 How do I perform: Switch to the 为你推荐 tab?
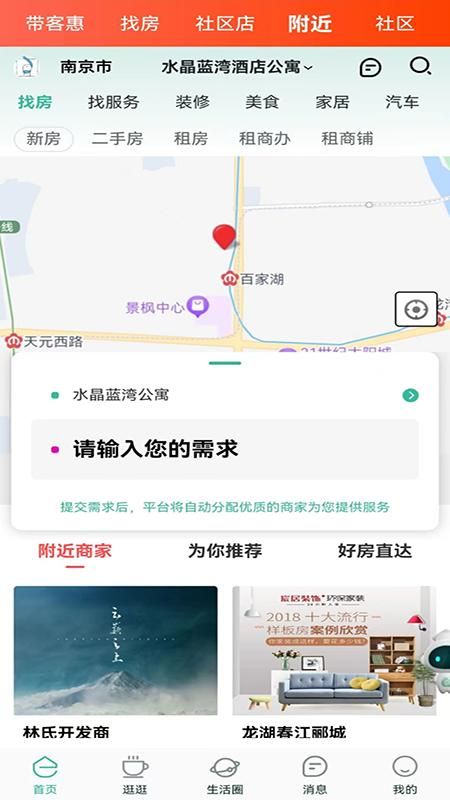(225, 551)
